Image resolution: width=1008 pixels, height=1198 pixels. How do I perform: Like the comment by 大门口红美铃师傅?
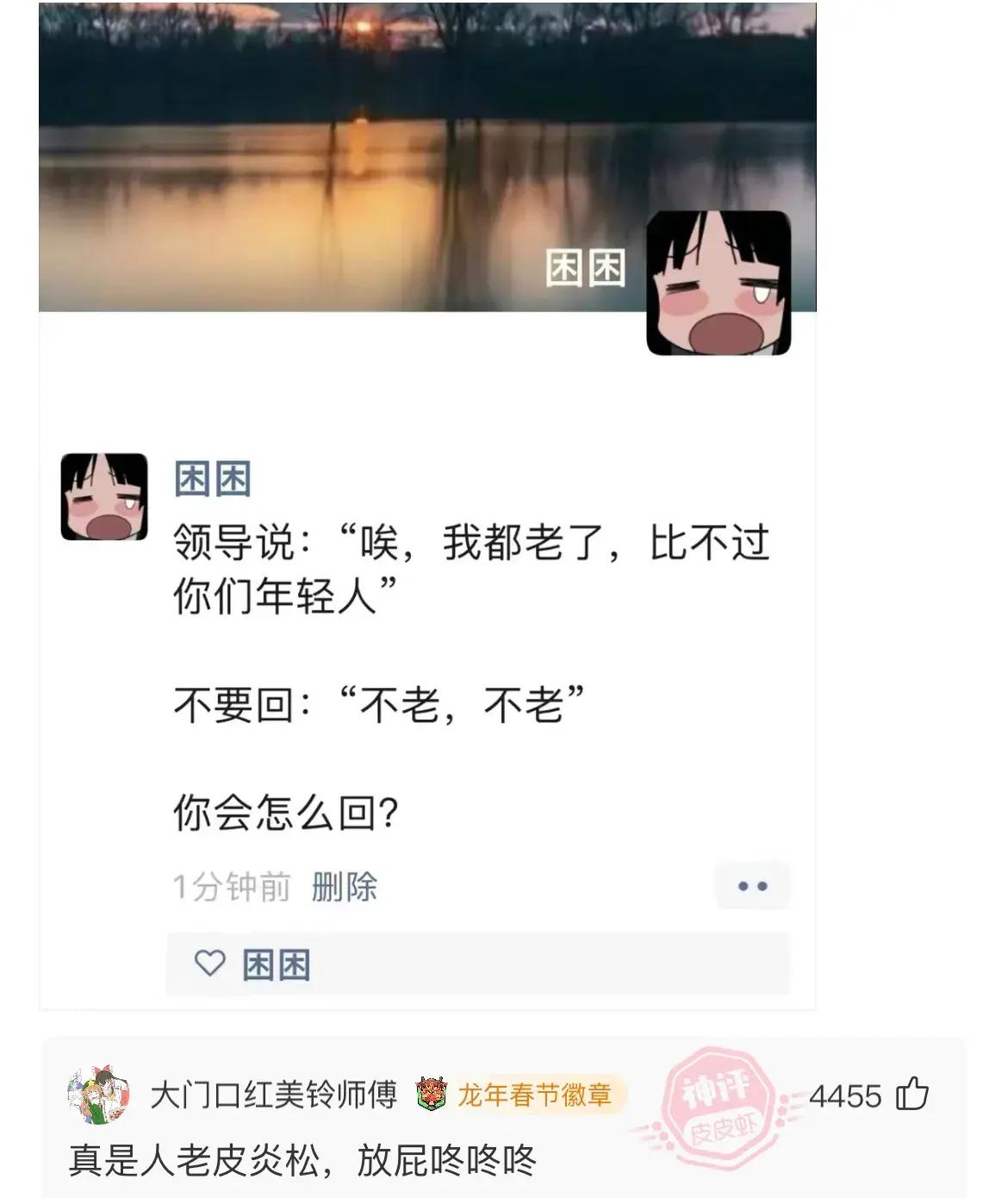click(912, 1095)
